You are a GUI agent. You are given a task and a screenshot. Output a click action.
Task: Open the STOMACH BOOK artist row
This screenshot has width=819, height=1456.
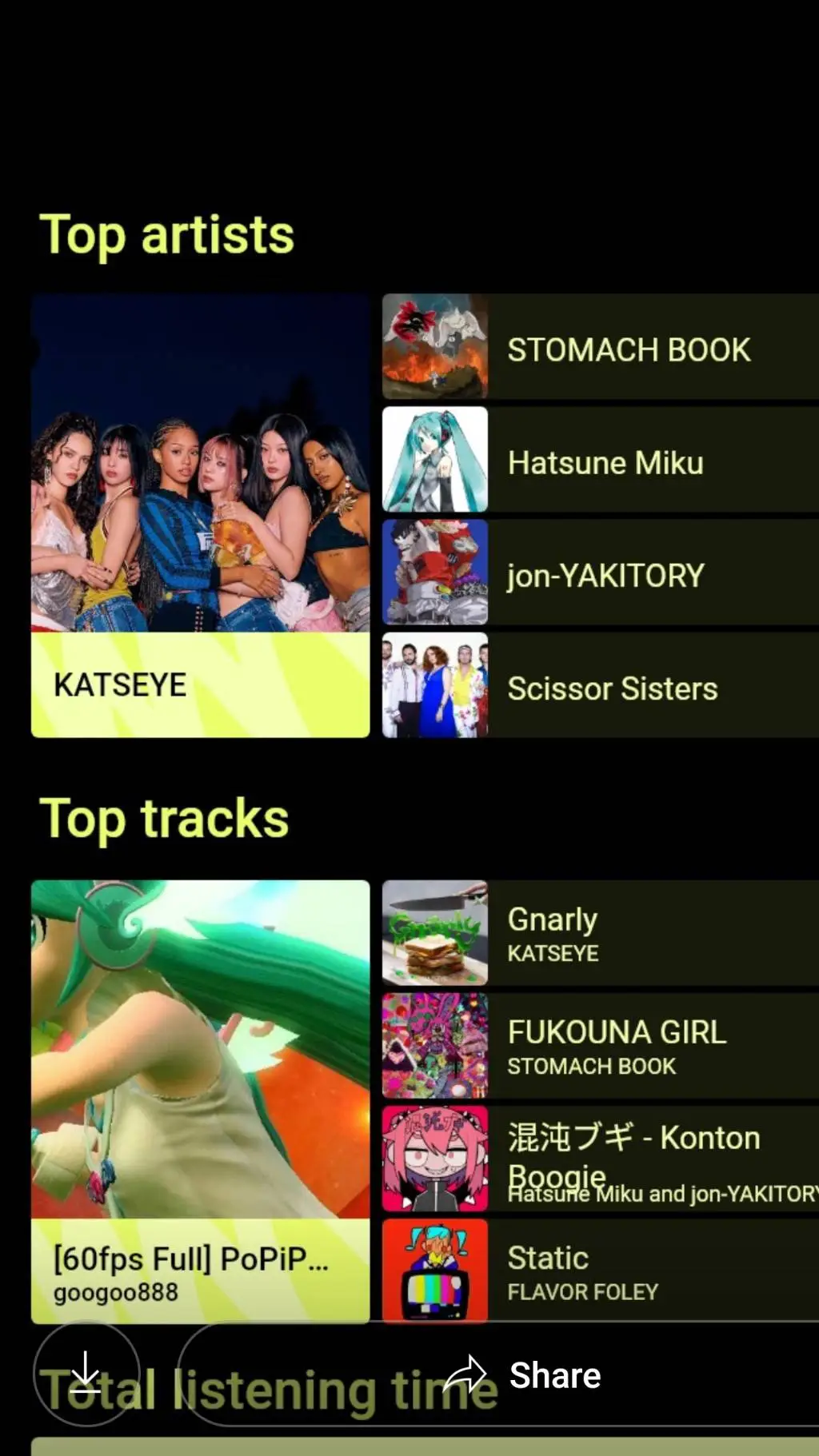click(600, 347)
